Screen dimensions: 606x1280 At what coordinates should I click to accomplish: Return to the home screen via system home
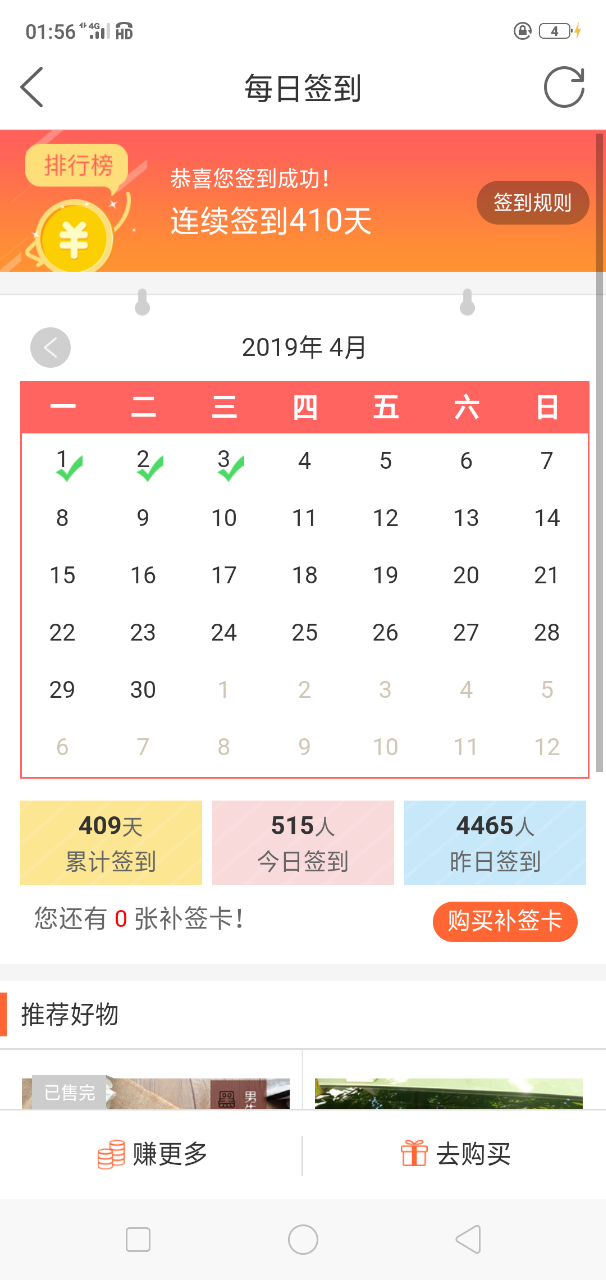(x=303, y=1240)
